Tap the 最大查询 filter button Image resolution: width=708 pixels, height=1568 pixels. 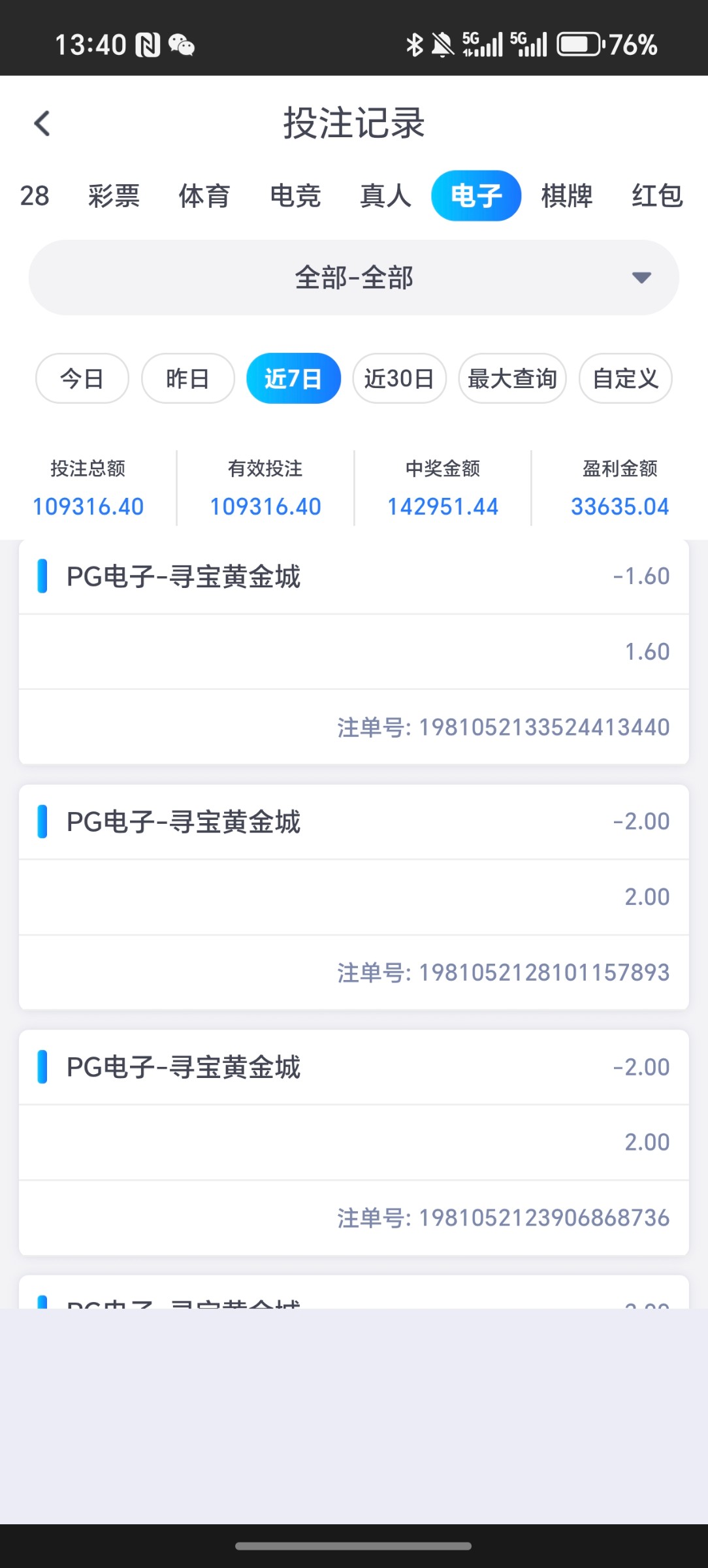click(512, 379)
